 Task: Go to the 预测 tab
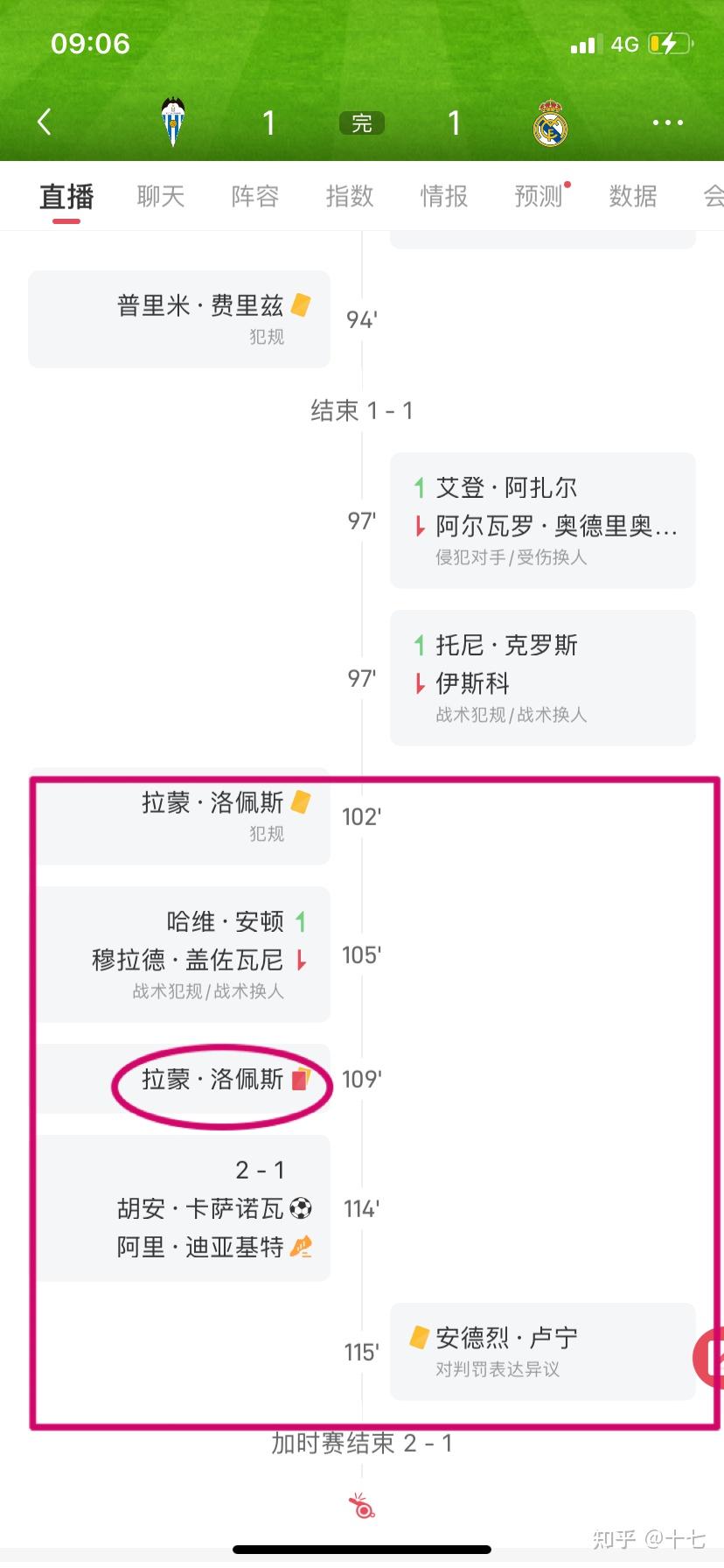click(x=539, y=196)
